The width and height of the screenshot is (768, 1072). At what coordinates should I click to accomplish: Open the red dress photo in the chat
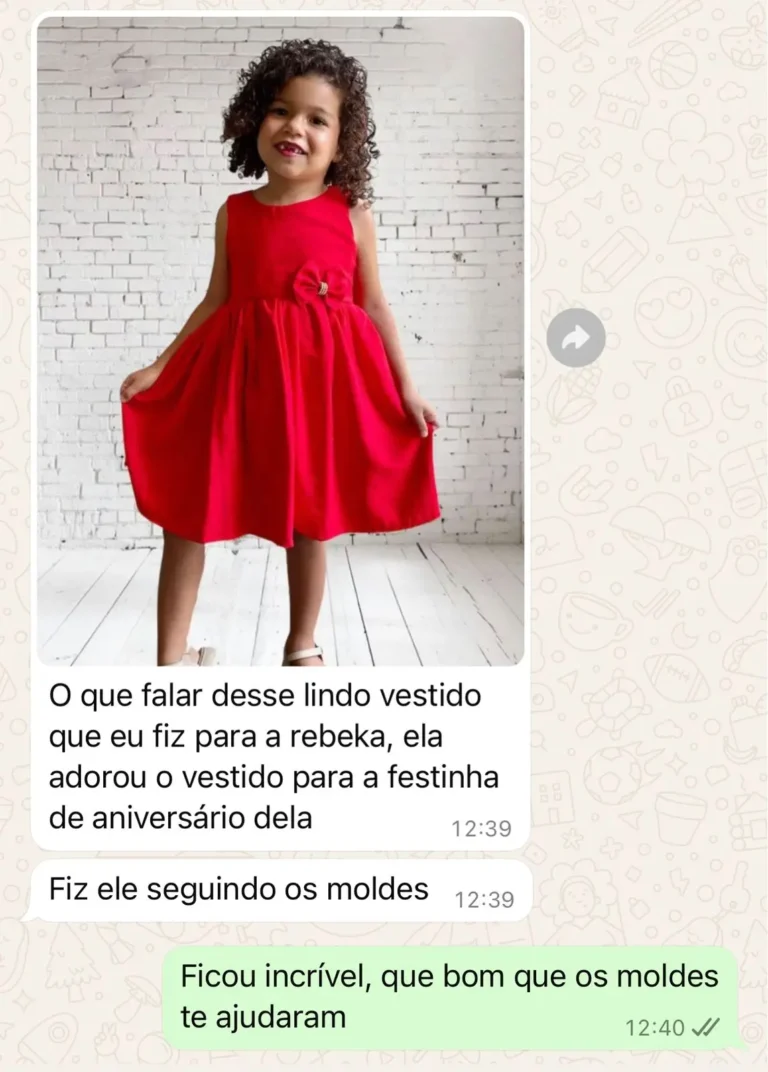pos(280,340)
